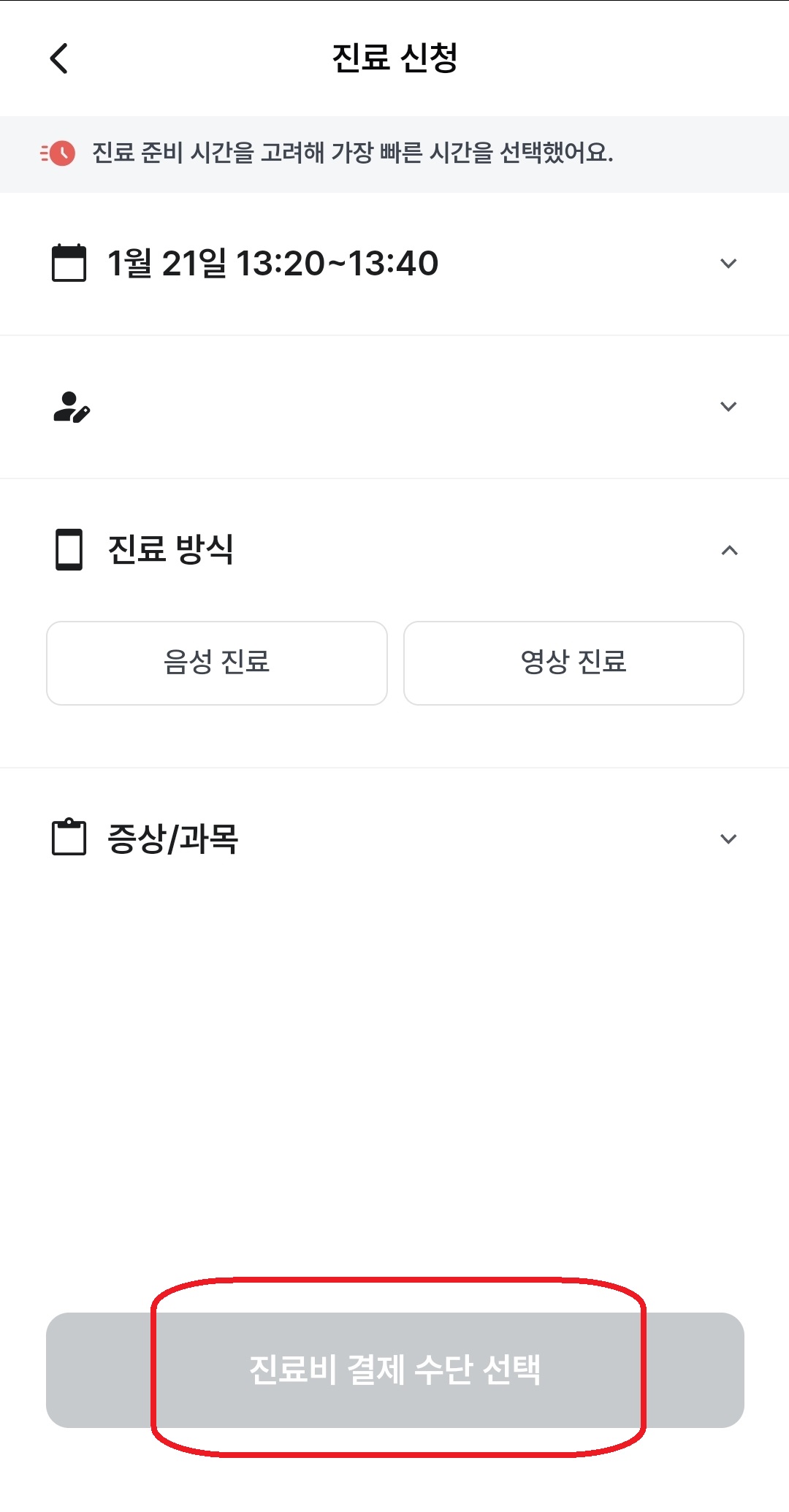Click the calendar icon next to the date
Viewport: 789px width, 1512px height.
(x=68, y=261)
